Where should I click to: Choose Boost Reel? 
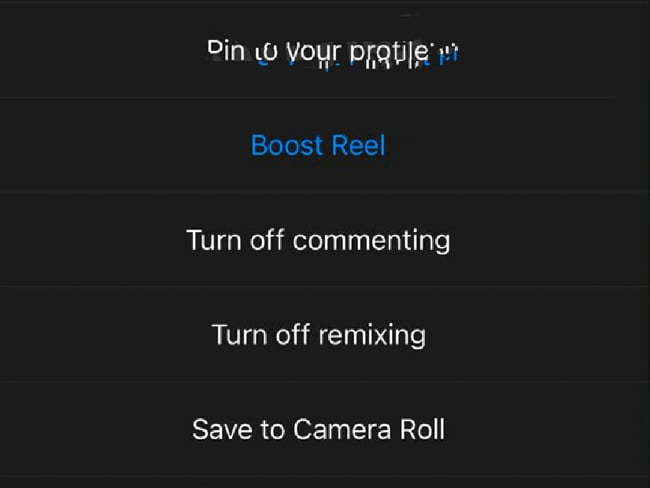[x=318, y=146]
